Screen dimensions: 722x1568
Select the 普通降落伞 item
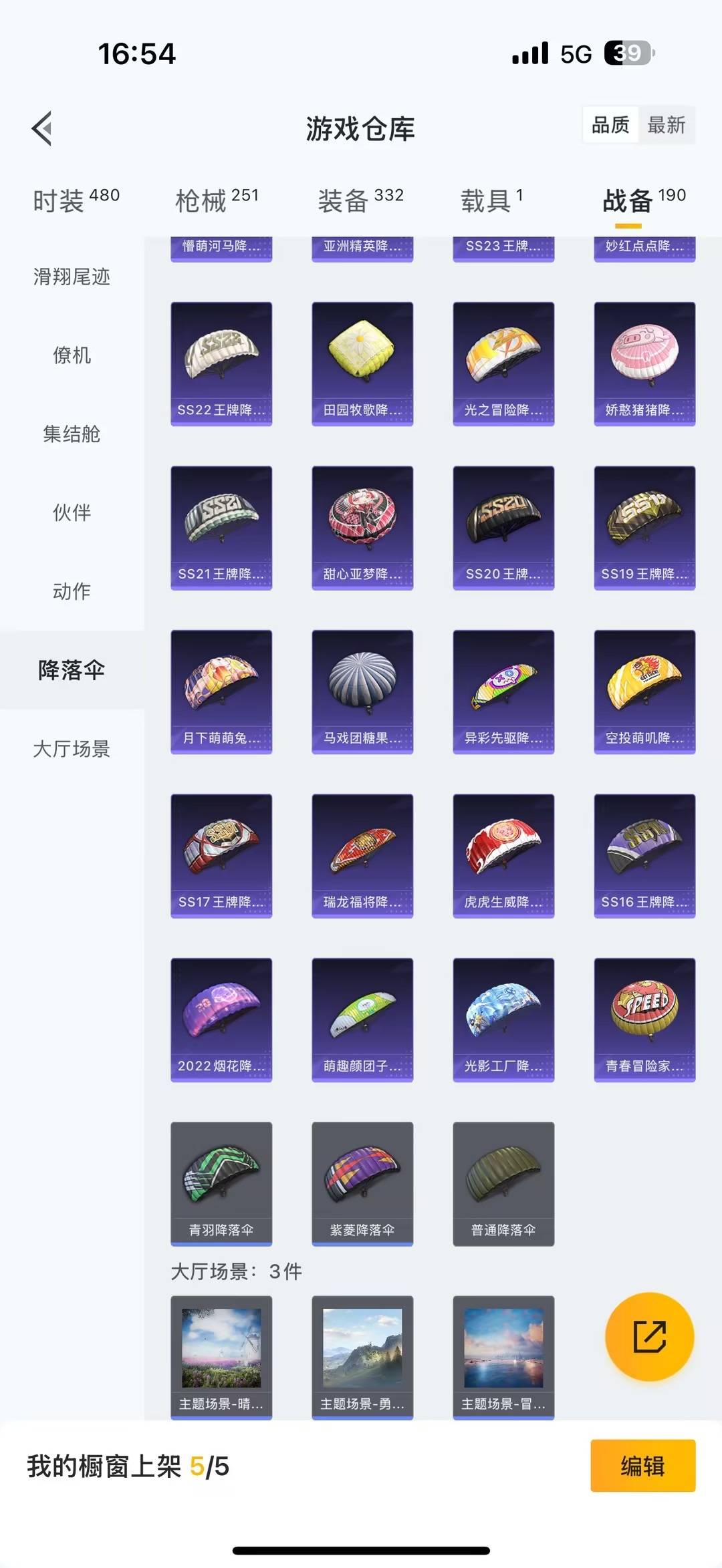pos(503,1183)
